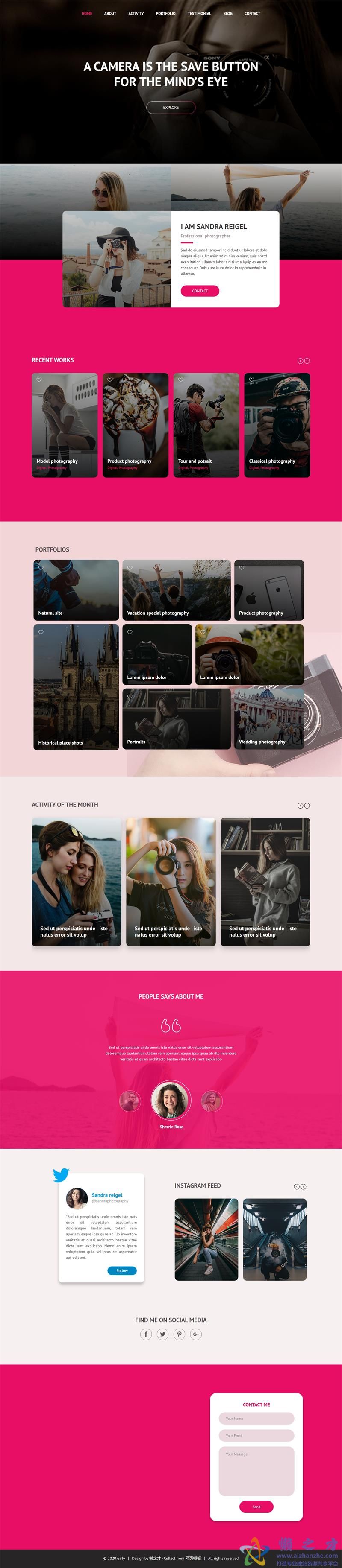Tap the Contact button under Sandra Reigel
This screenshot has width=342, height=1568.
pyautogui.click(x=199, y=291)
